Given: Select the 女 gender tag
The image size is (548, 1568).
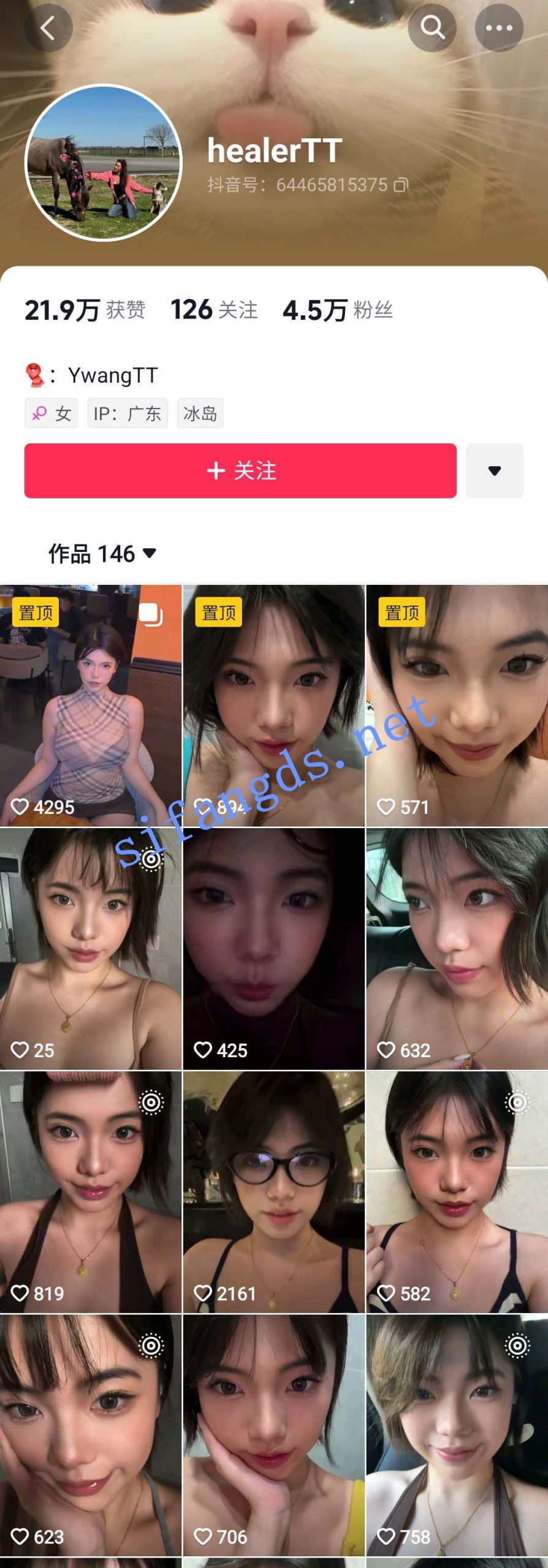Looking at the screenshot, I should pos(51,413).
